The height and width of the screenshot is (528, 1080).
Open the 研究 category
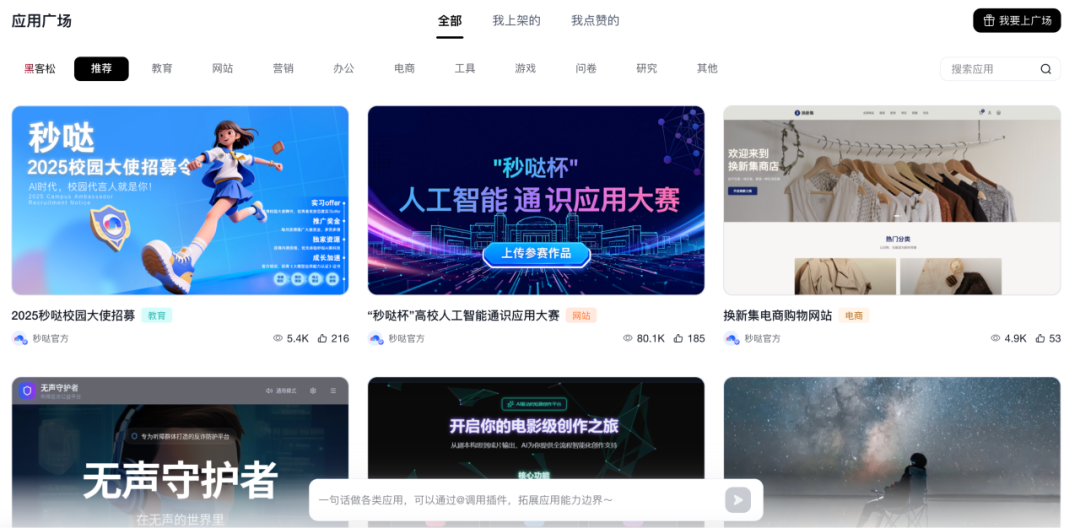646,69
